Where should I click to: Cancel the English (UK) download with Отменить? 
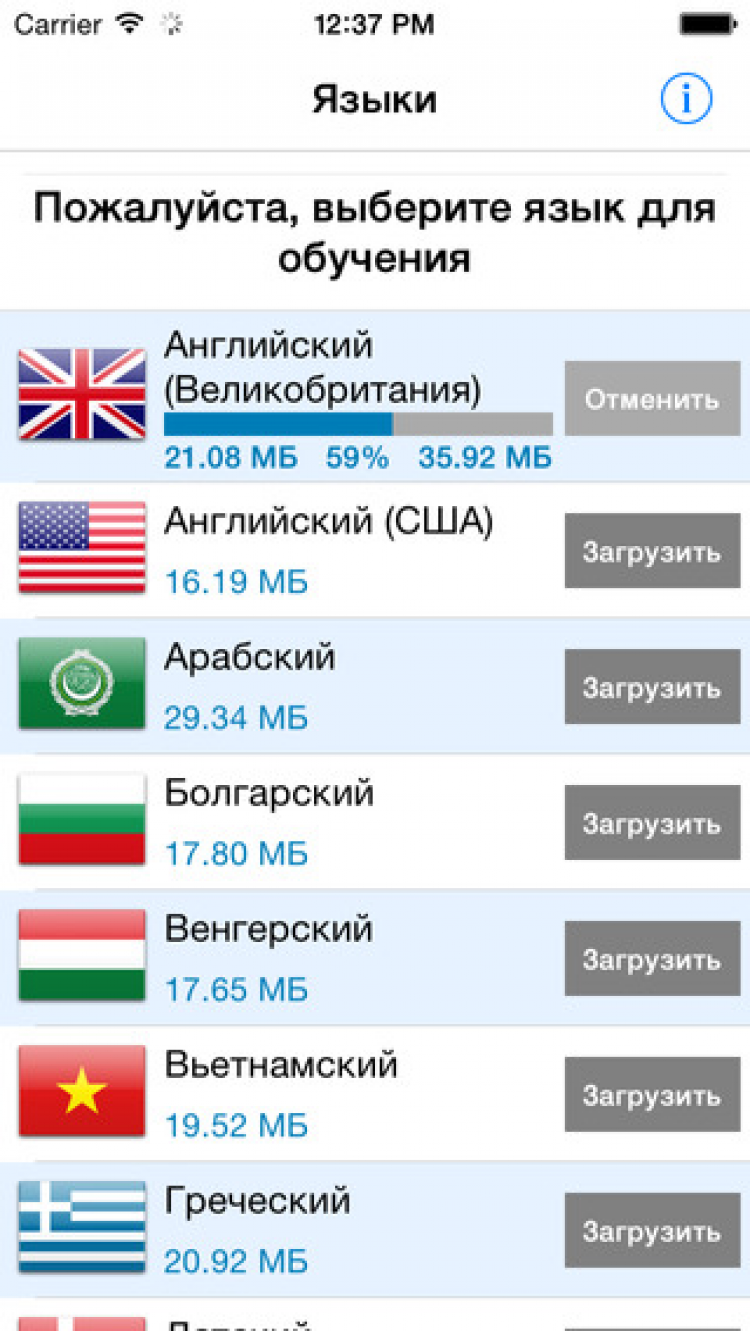point(651,399)
